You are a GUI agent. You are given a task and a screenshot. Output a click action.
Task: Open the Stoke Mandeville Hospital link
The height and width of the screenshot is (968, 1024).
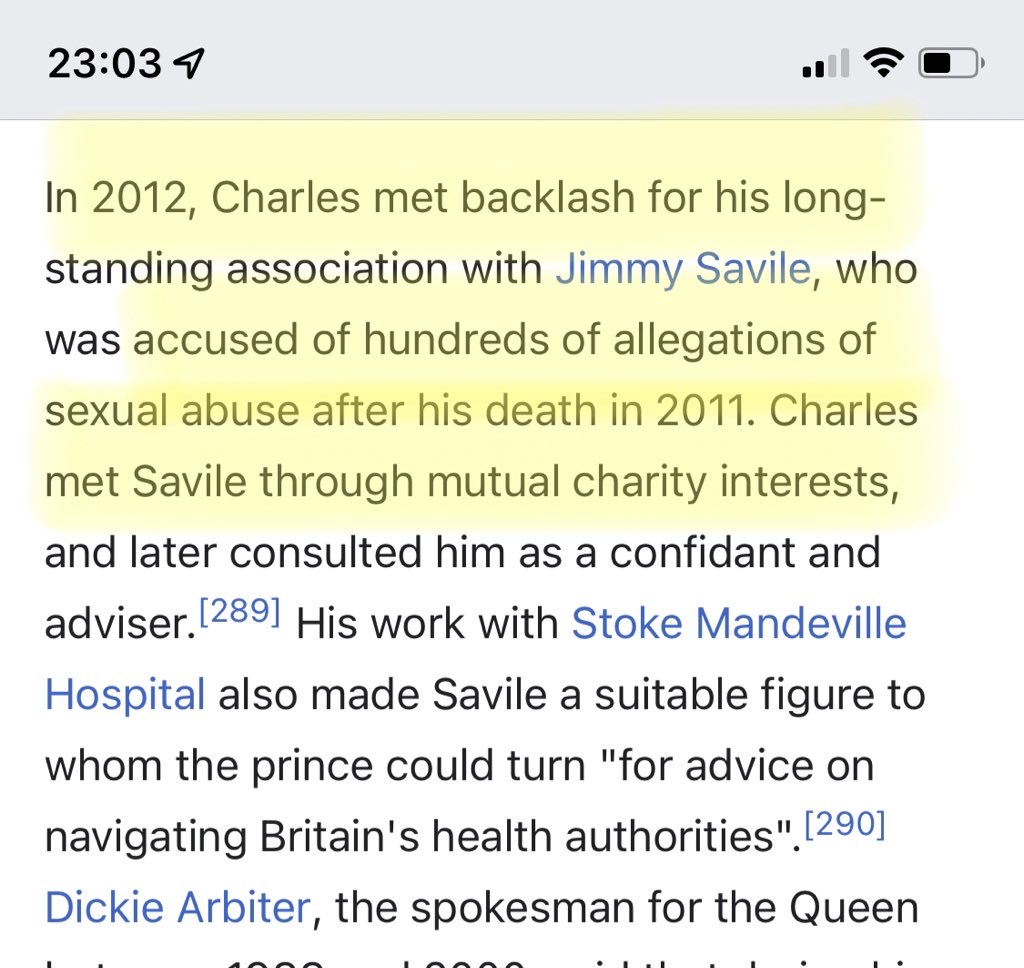click(x=738, y=624)
